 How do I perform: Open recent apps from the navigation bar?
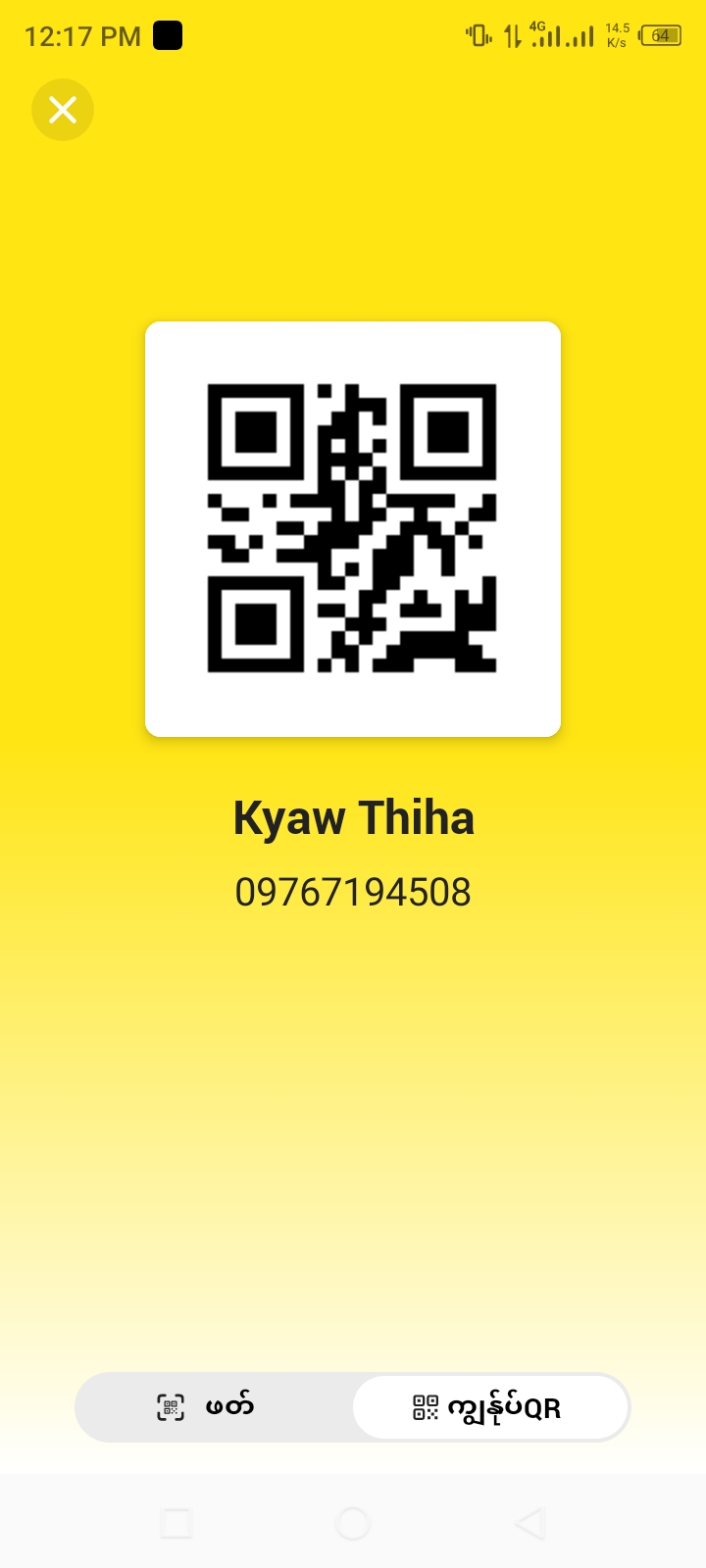pyautogui.click(x=176, y=1523)
